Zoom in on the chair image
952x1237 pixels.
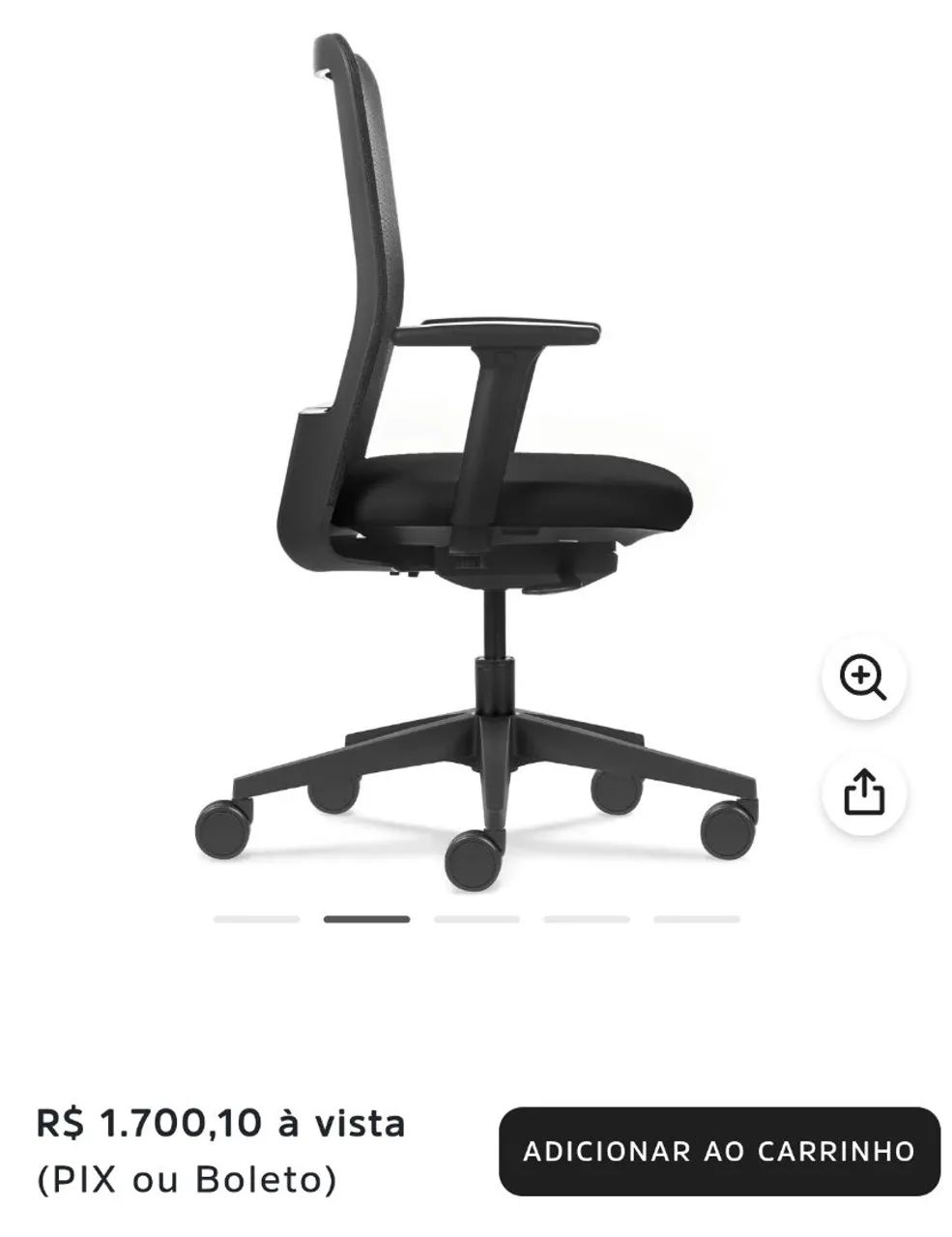tap(863, 677)
